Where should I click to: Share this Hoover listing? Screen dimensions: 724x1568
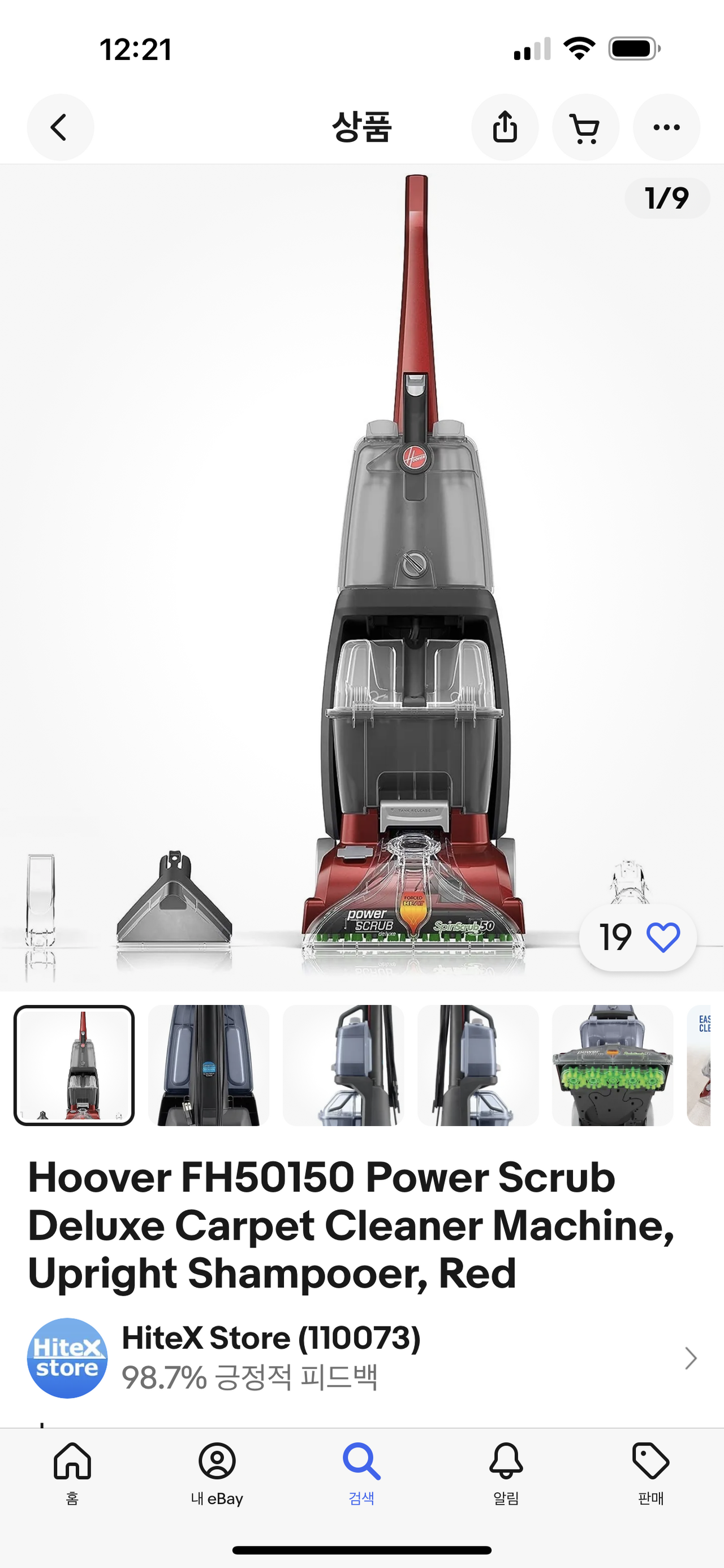(x=504, y=127)
